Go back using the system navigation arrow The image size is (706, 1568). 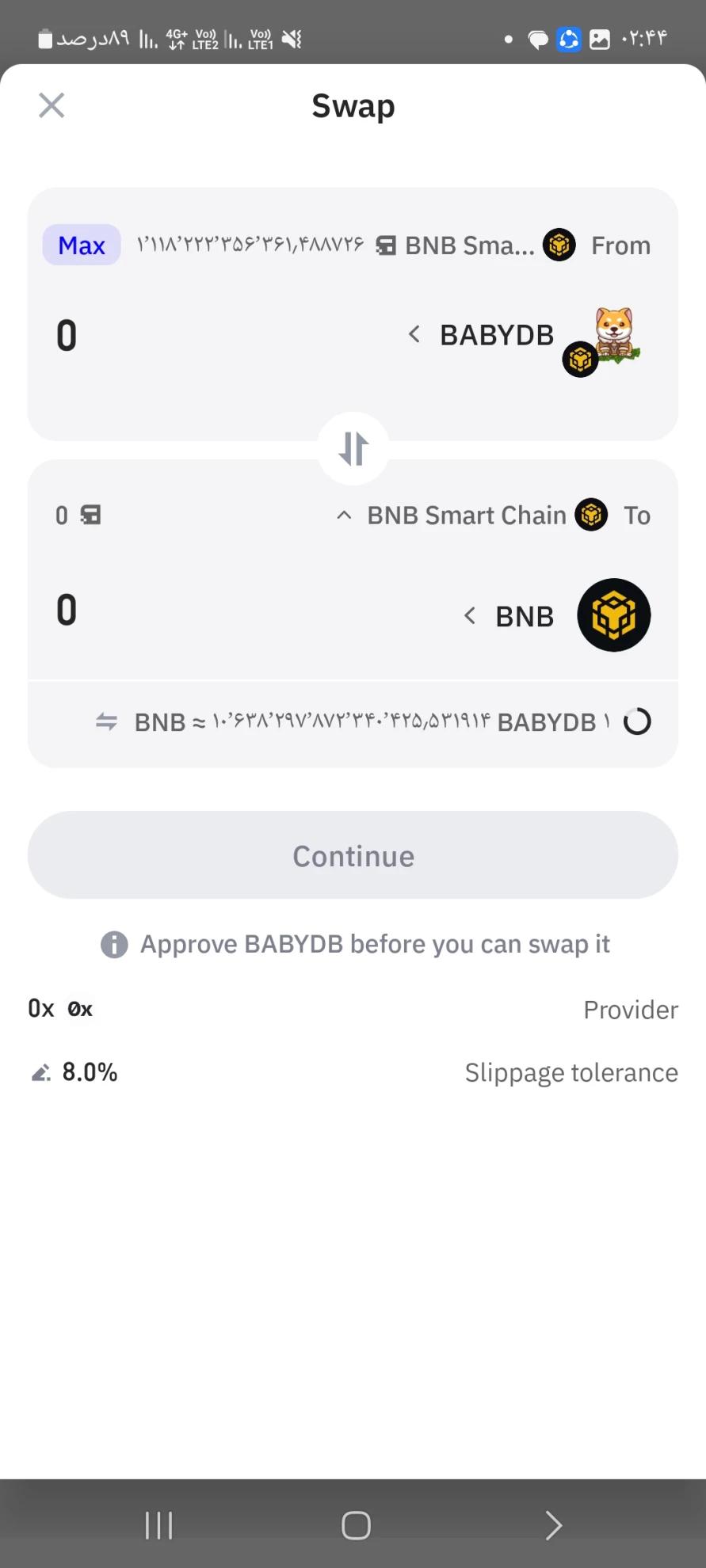(x=553, y=1524)
